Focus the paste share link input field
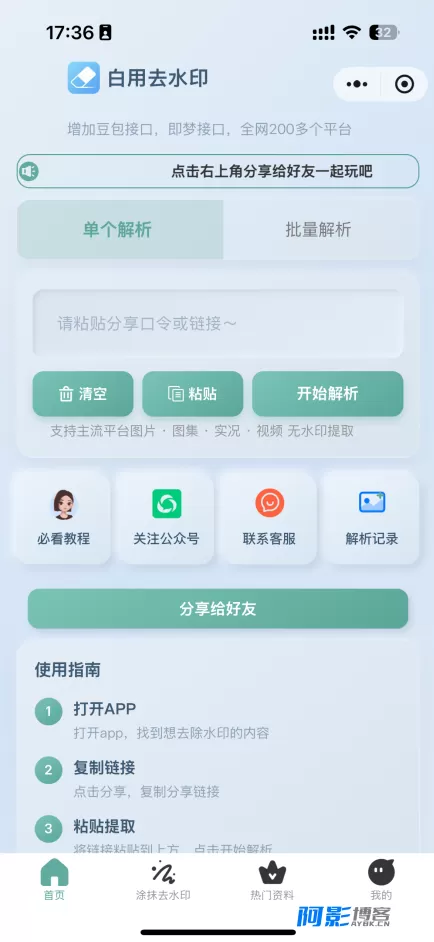Image resolution: width=434 pixels, height=942 pixels. (218, 324)
